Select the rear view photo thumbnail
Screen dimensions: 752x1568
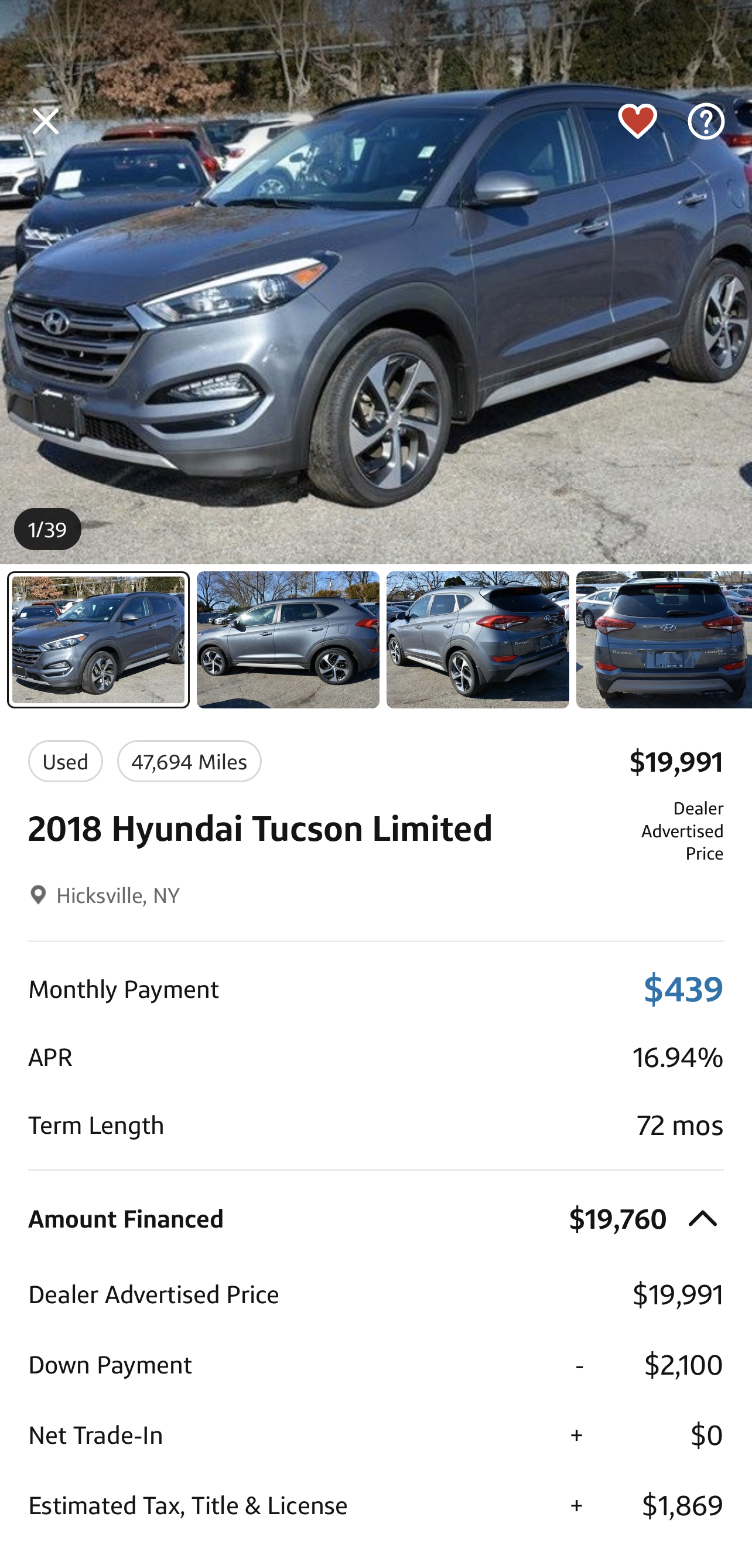coord(663,640)
